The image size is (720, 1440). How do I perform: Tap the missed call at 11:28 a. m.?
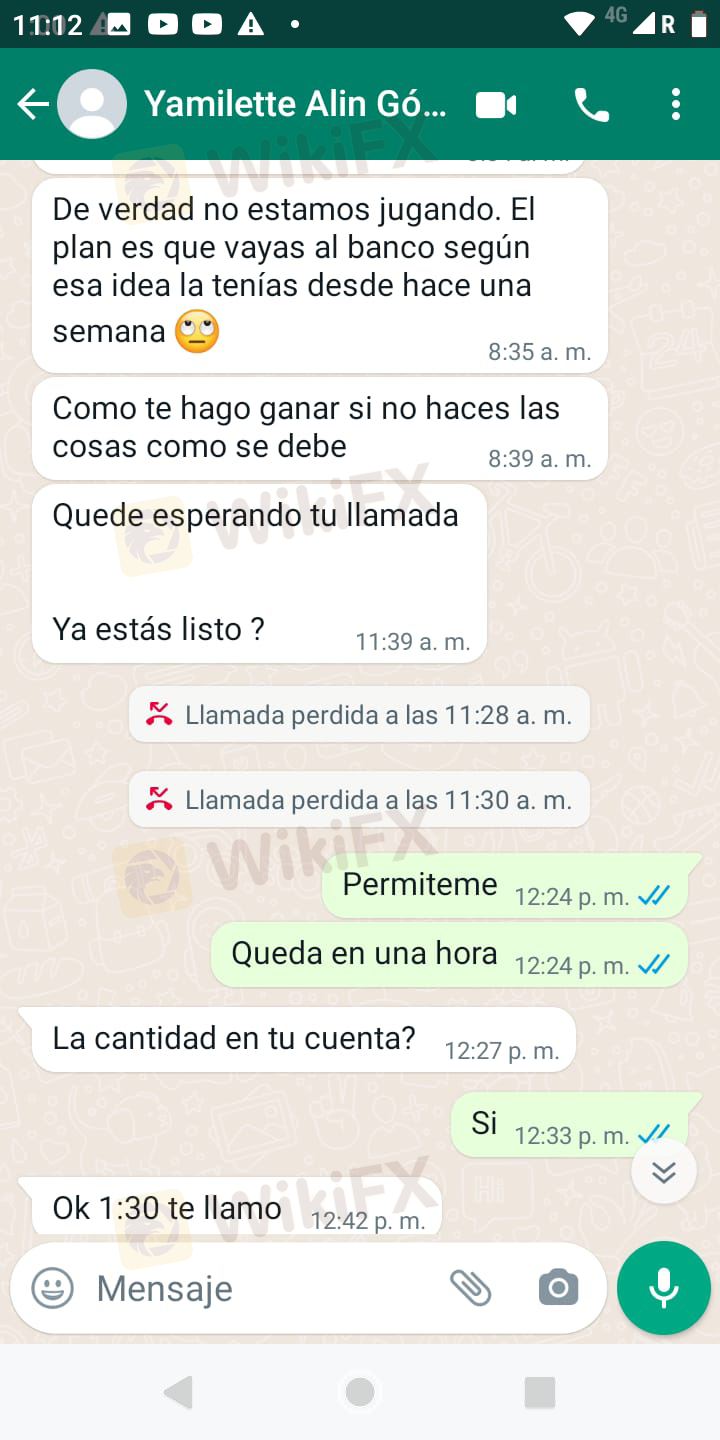coord(359,715)
